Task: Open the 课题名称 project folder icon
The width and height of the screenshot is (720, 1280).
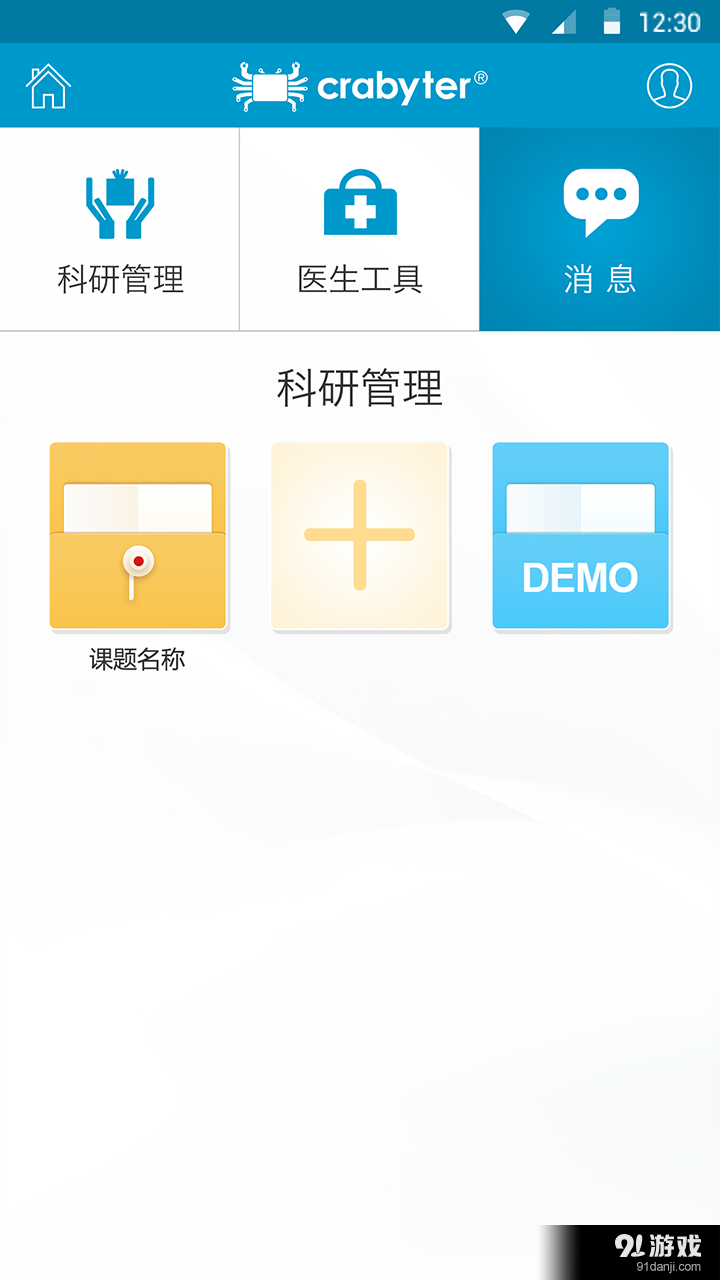Action: [x=137, y=535]
